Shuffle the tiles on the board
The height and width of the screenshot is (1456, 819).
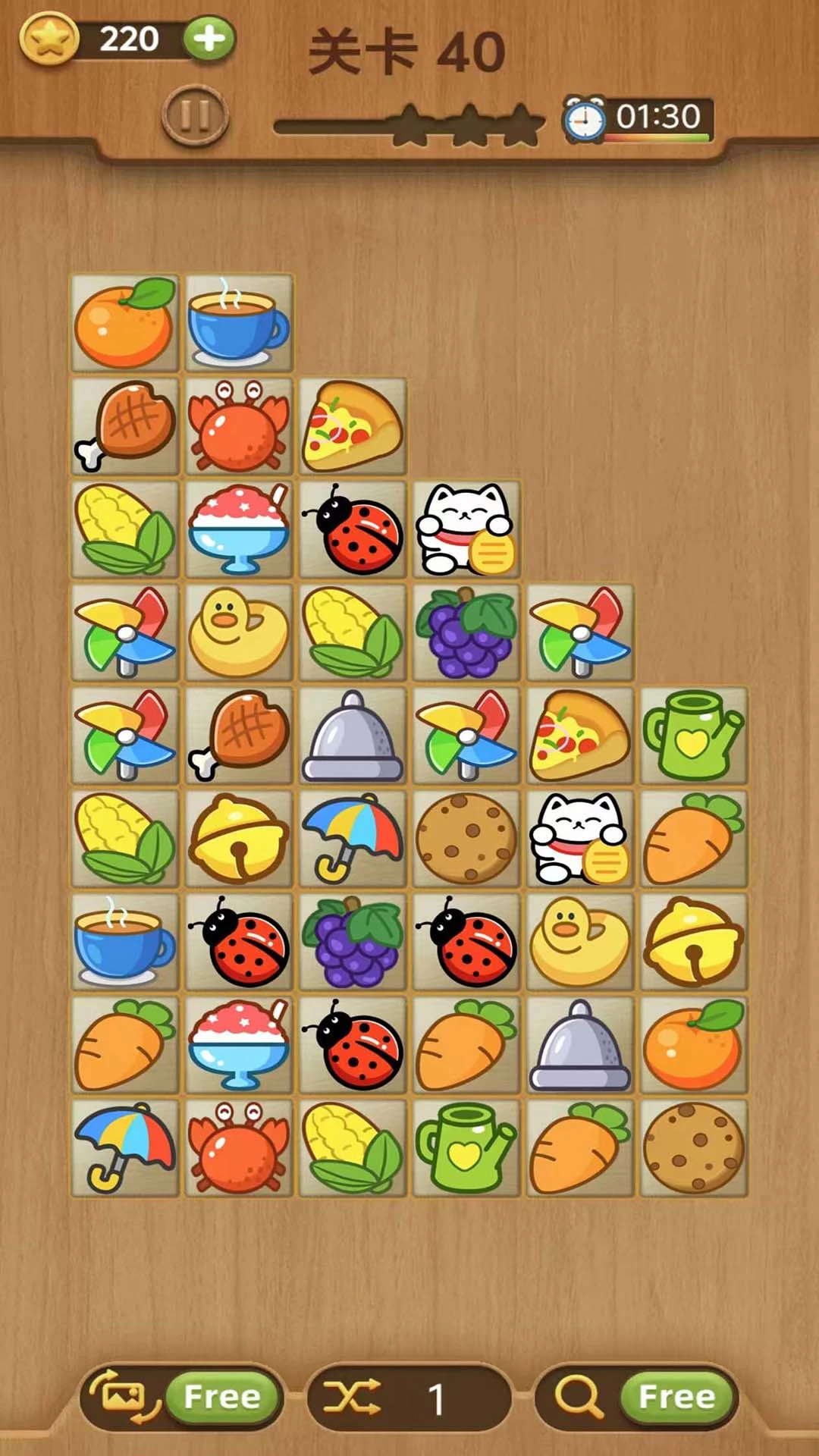click(408, 1398)
